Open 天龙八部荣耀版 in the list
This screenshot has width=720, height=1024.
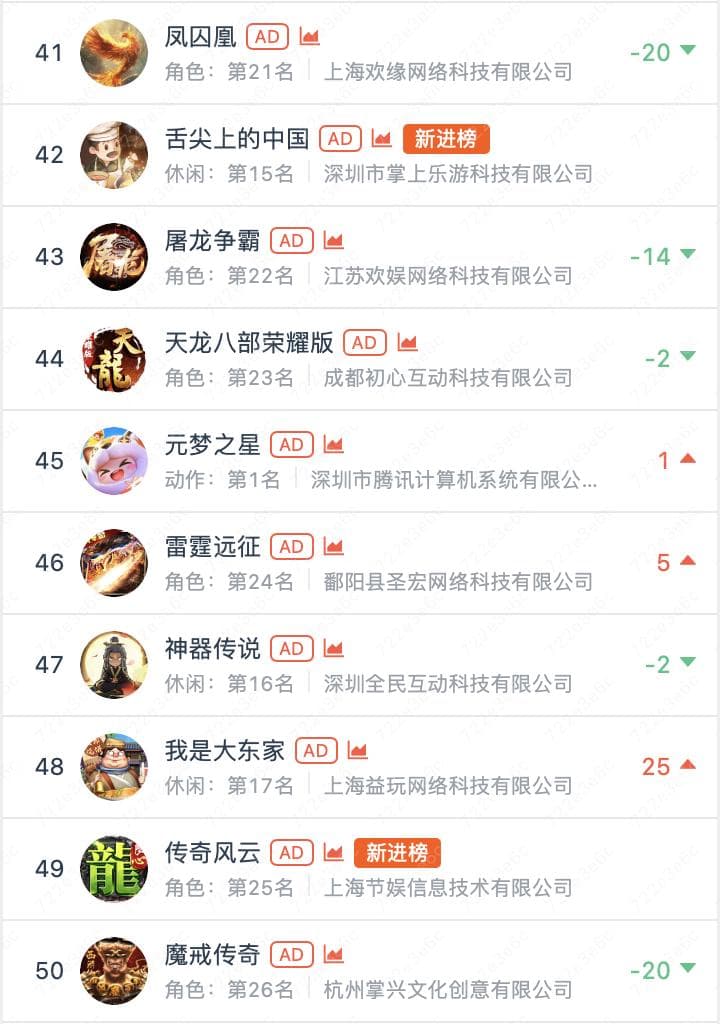(x=249, y=343)
